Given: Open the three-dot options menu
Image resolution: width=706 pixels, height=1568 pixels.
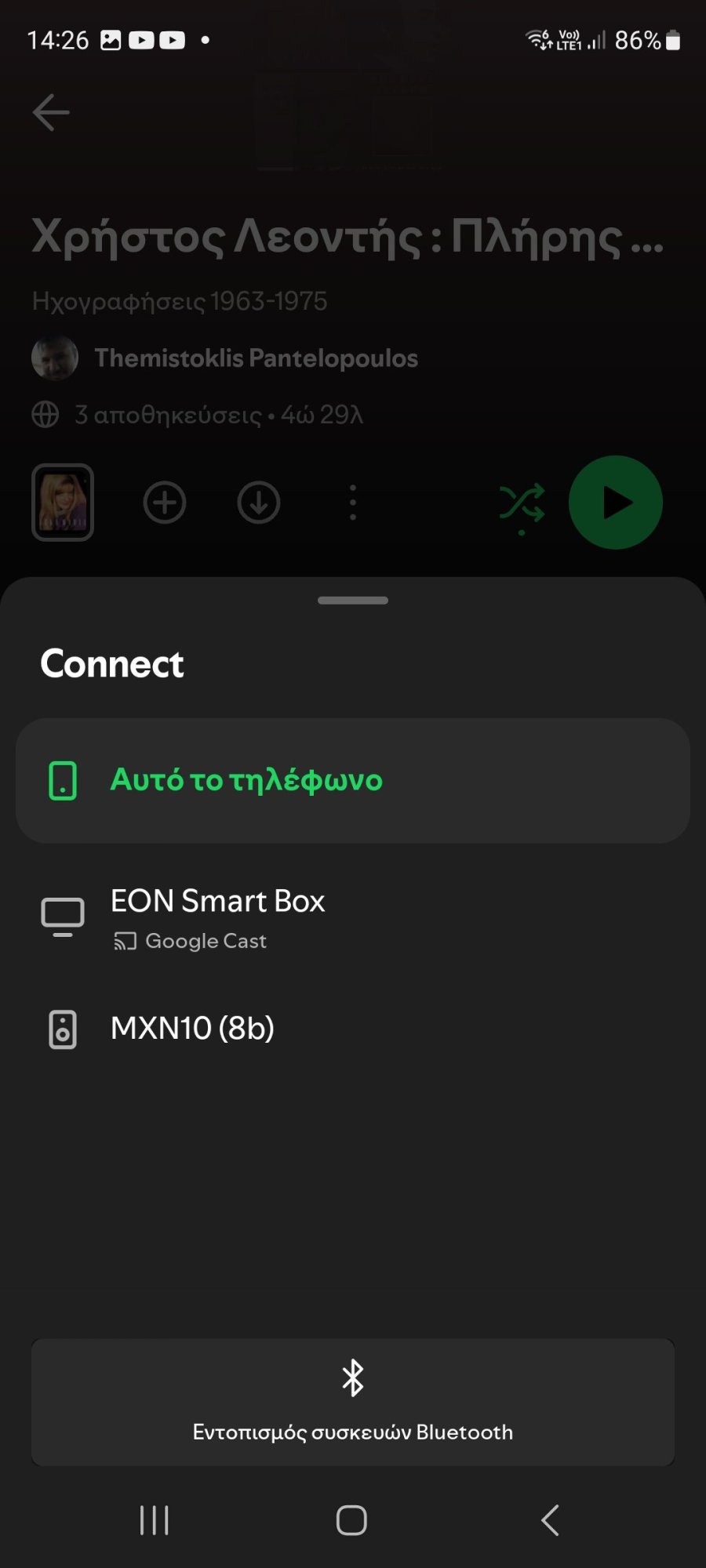Looking at the screenshot, I should [353, 503].
